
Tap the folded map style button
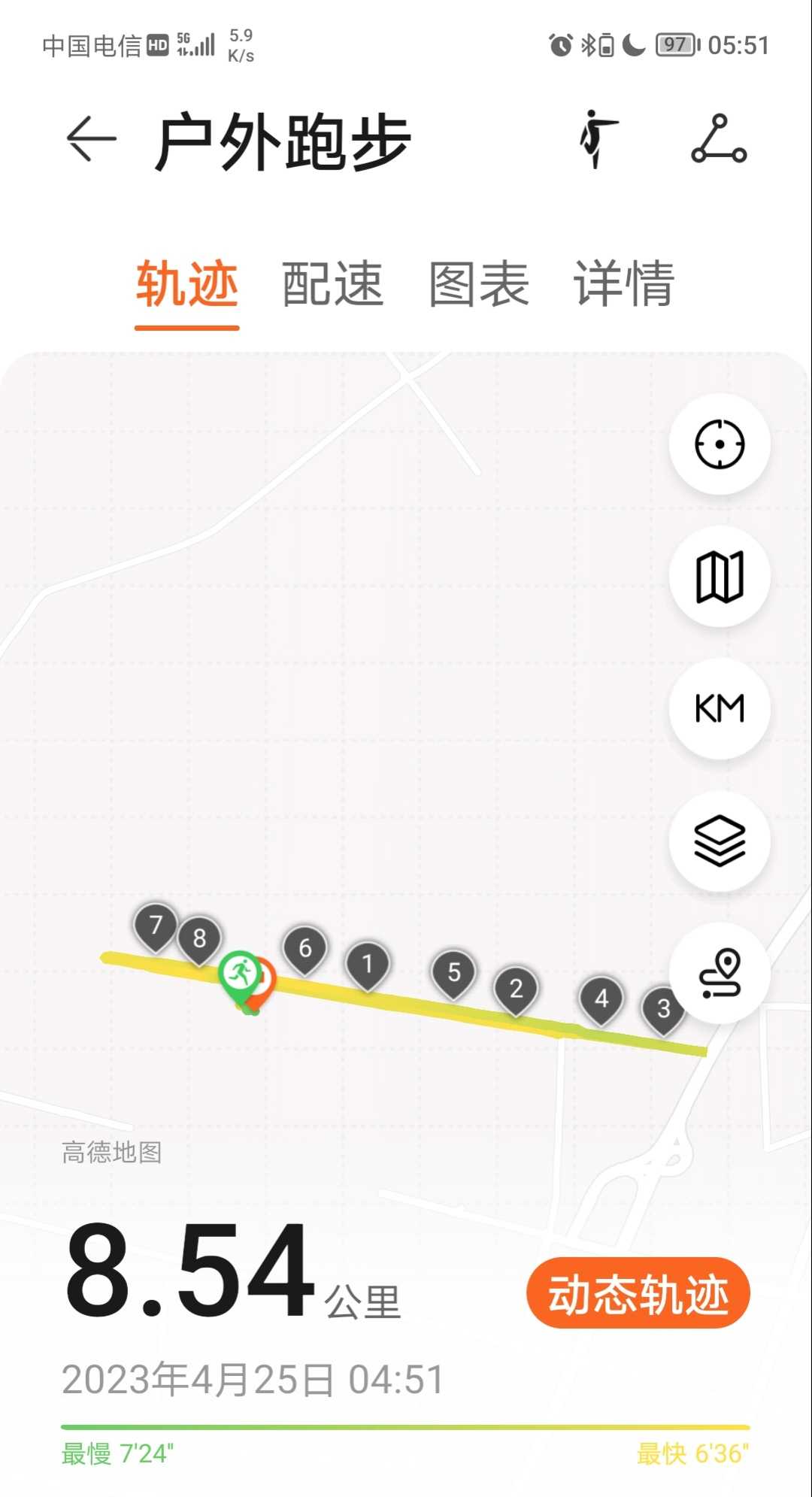point(720,577)
